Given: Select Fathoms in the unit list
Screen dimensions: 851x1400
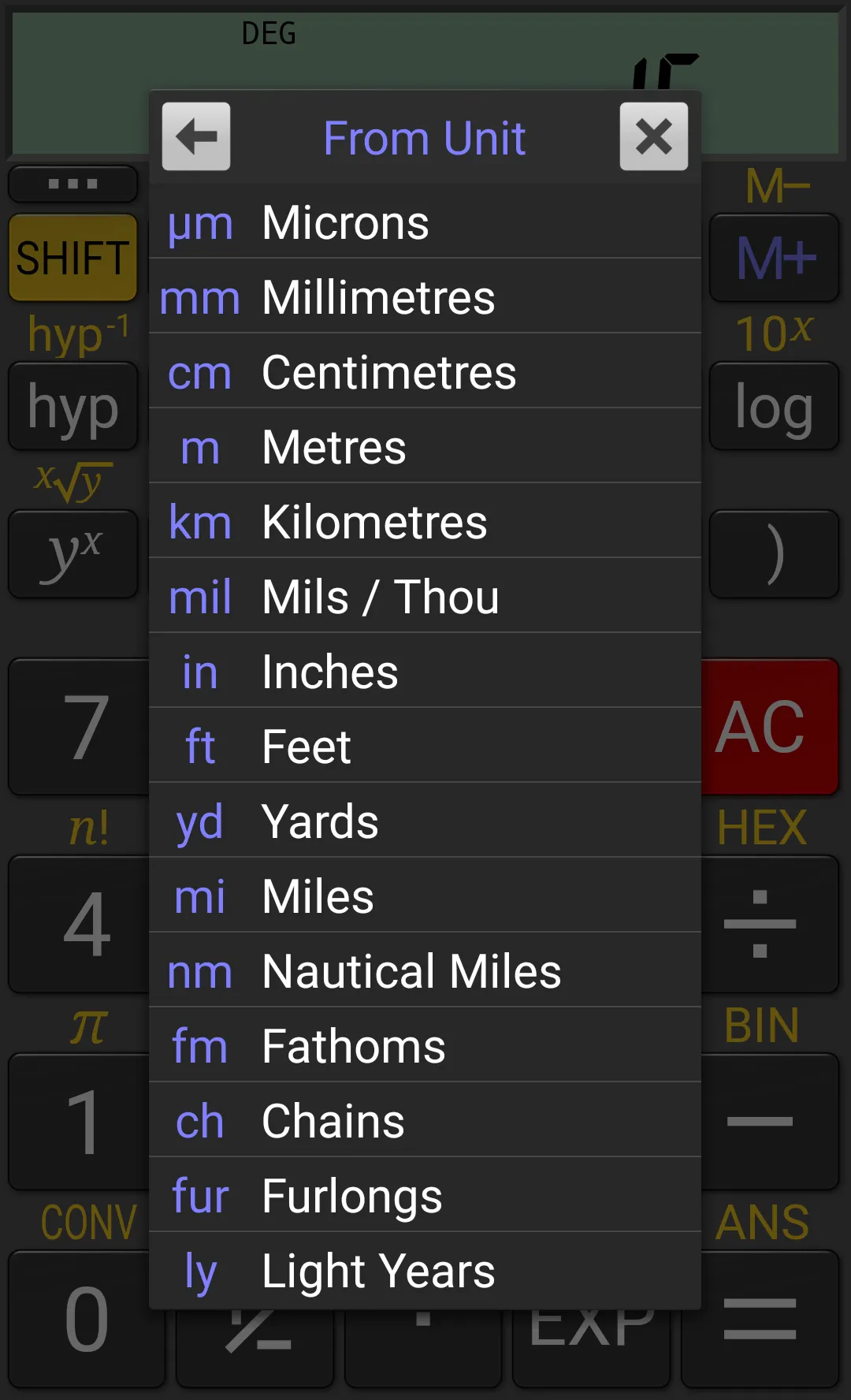Looking at the screenshot, I should (425, 1046).
